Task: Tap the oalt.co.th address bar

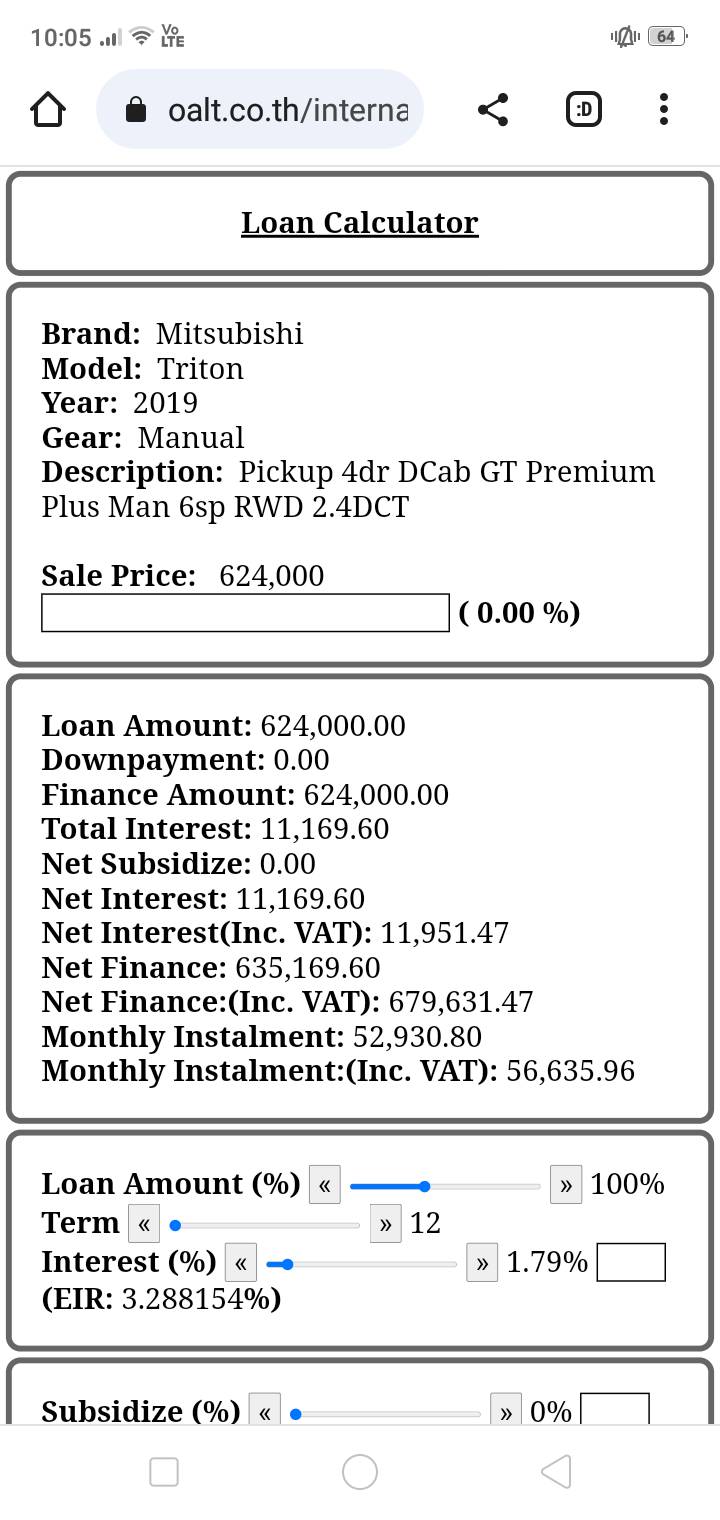Action: 260,110
